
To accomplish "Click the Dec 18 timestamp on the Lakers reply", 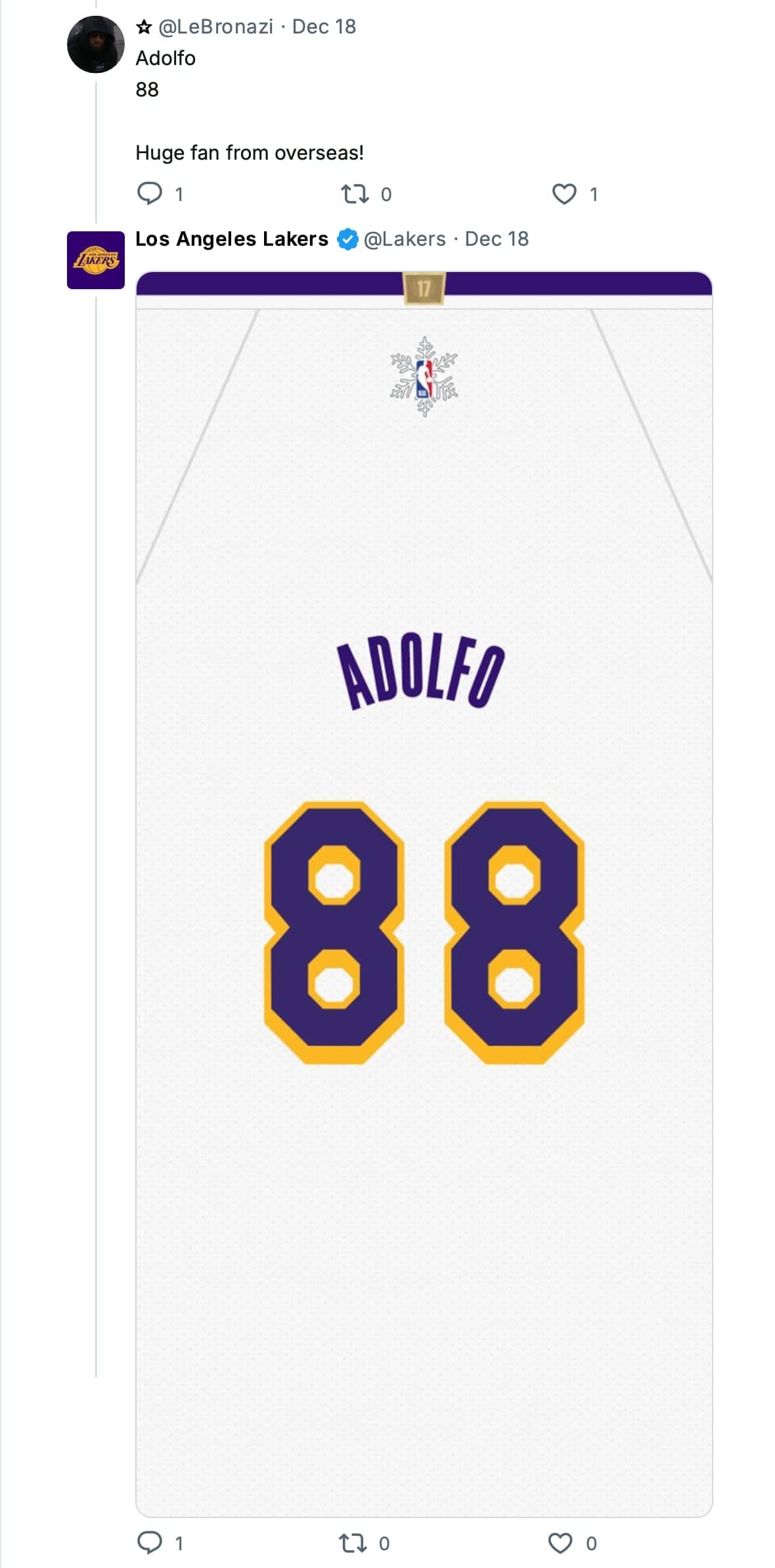I will pos(498,239).
